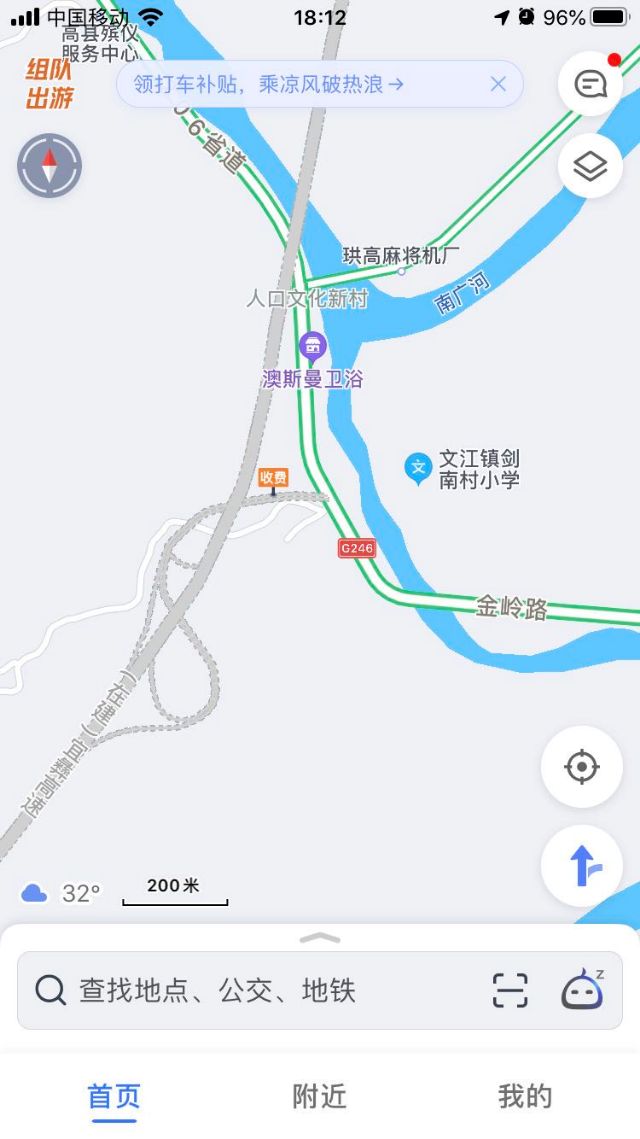Viewport: 640px width, 1139px height.
Task: Select the 文江镇剑南村小学 school marker
Action: tap(418, 466)
